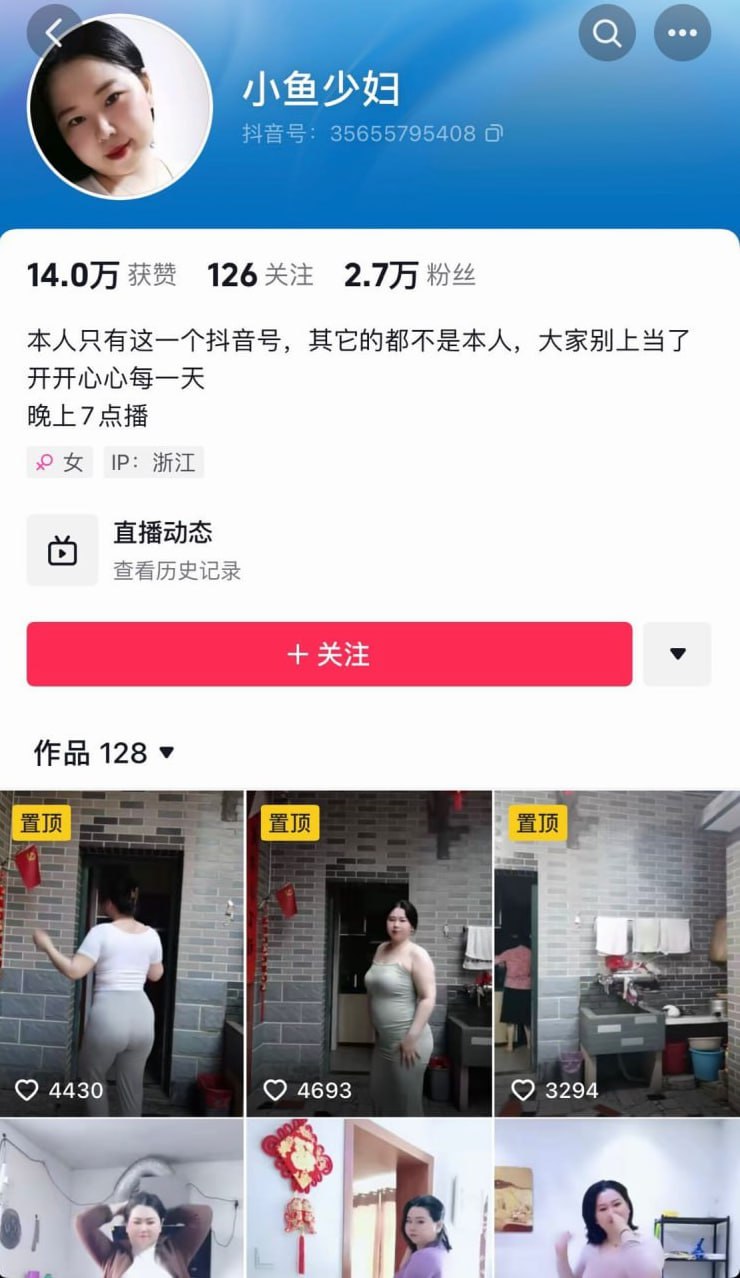Open the pinned video with 4693 likes

click(x=369, y=953)
